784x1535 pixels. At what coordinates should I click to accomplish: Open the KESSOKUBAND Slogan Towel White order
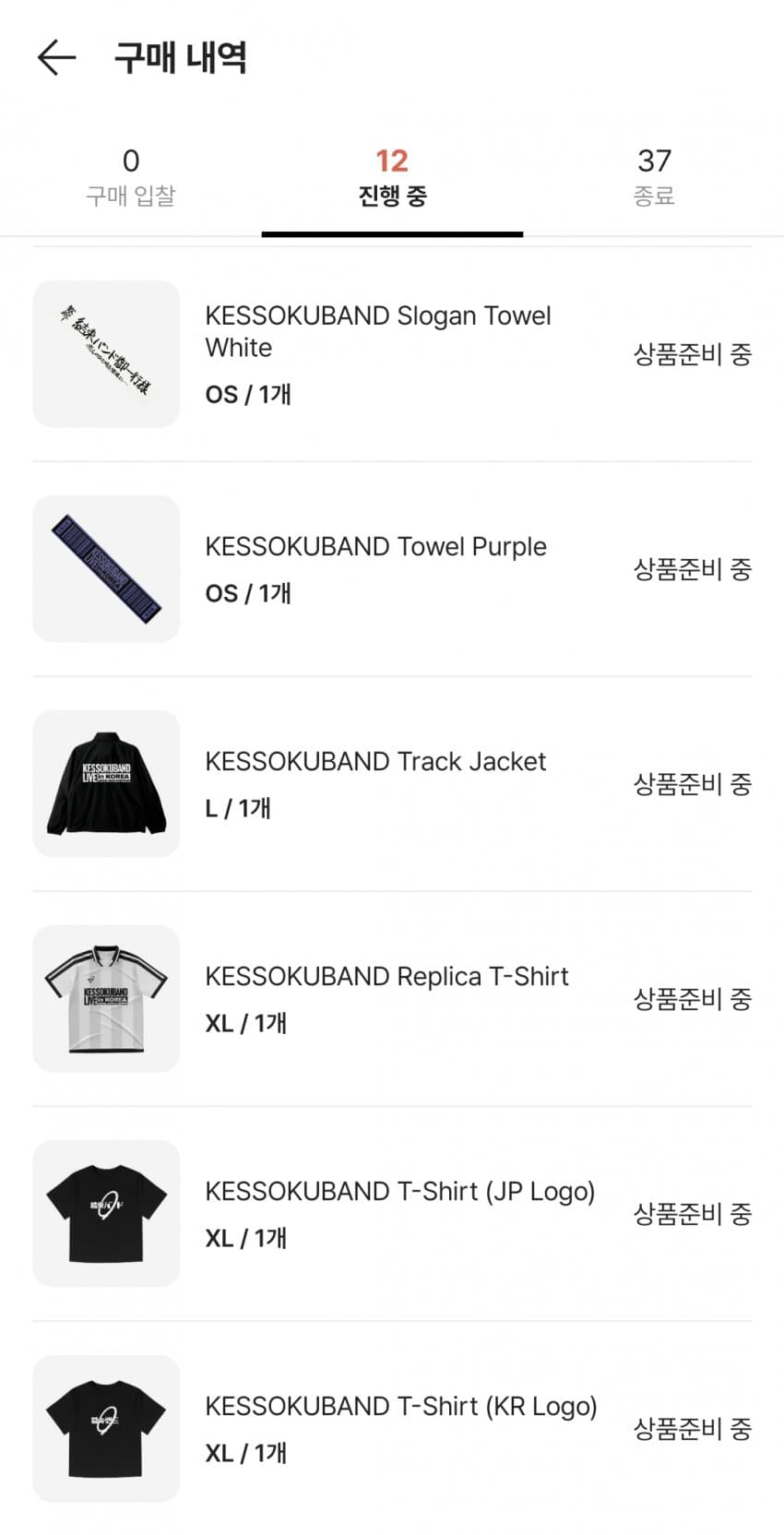point(378,353)
